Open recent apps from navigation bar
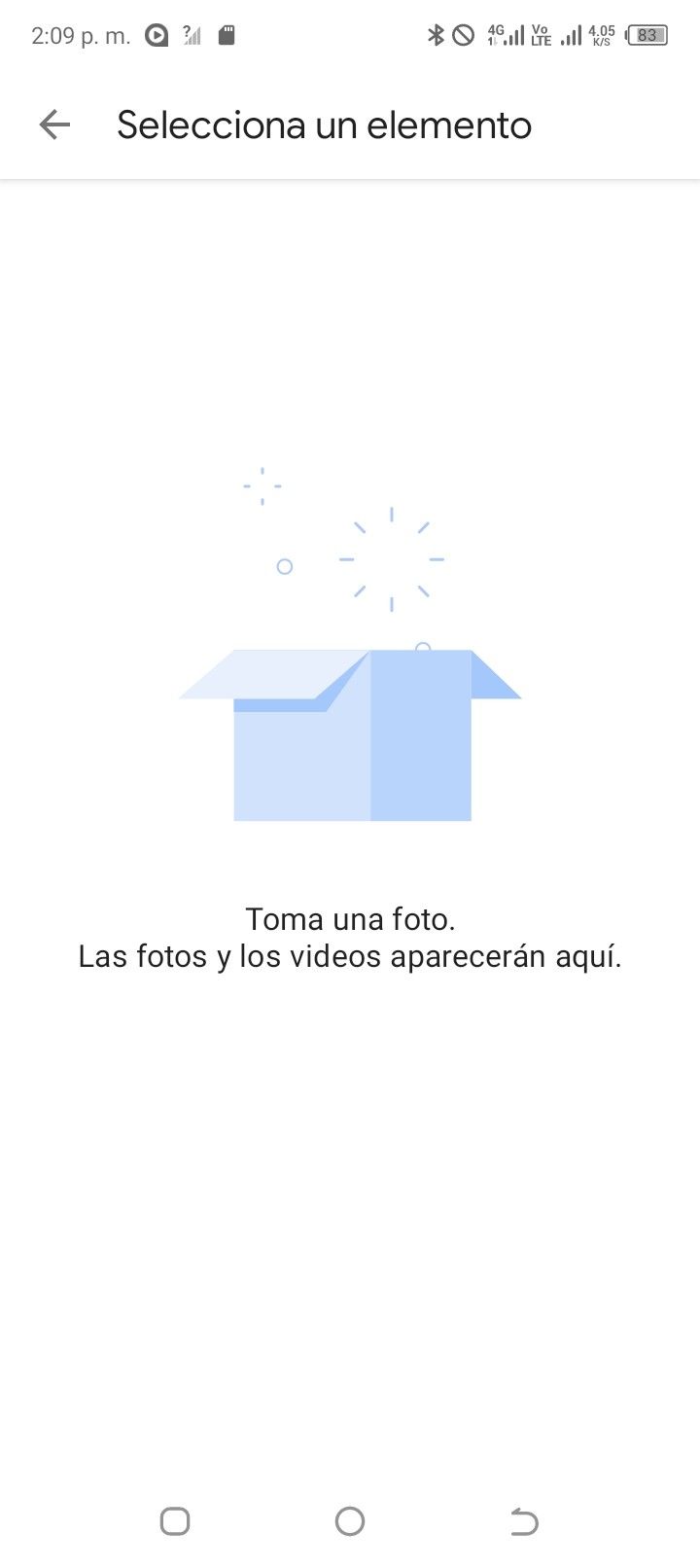 pyautogui.click(x=175, y=1520)
